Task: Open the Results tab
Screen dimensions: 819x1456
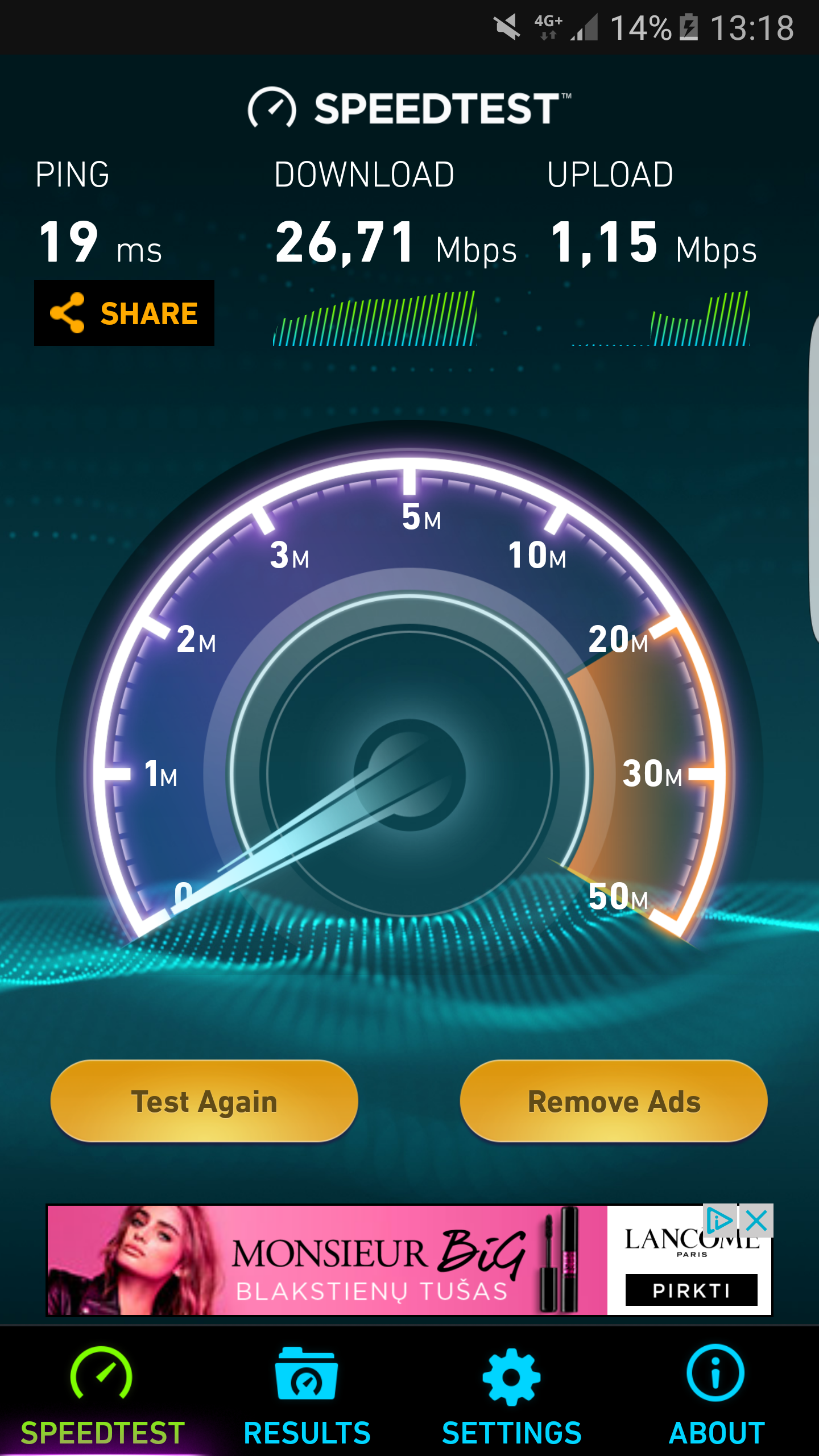Action: point(307,1396)
